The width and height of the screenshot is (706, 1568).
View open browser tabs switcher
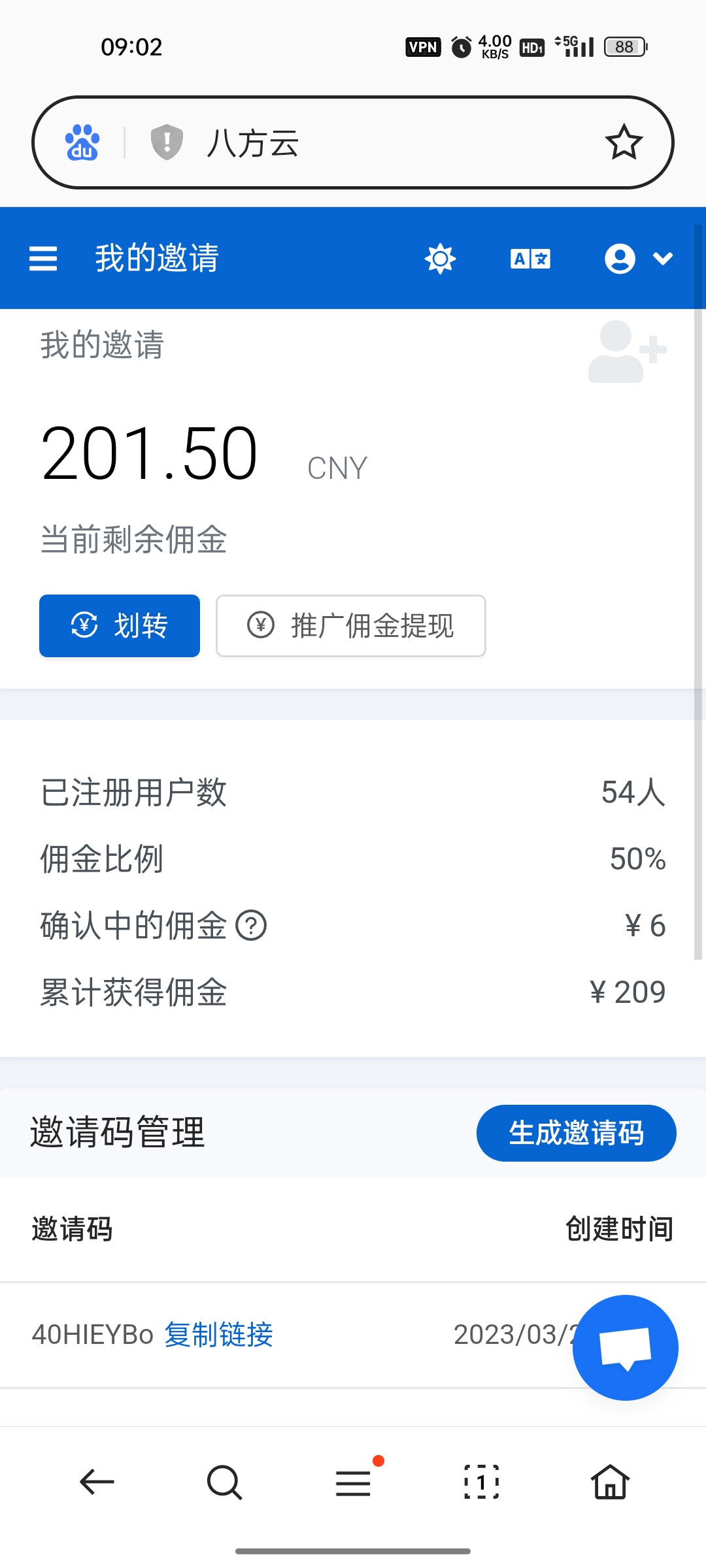coord(481,1482)
